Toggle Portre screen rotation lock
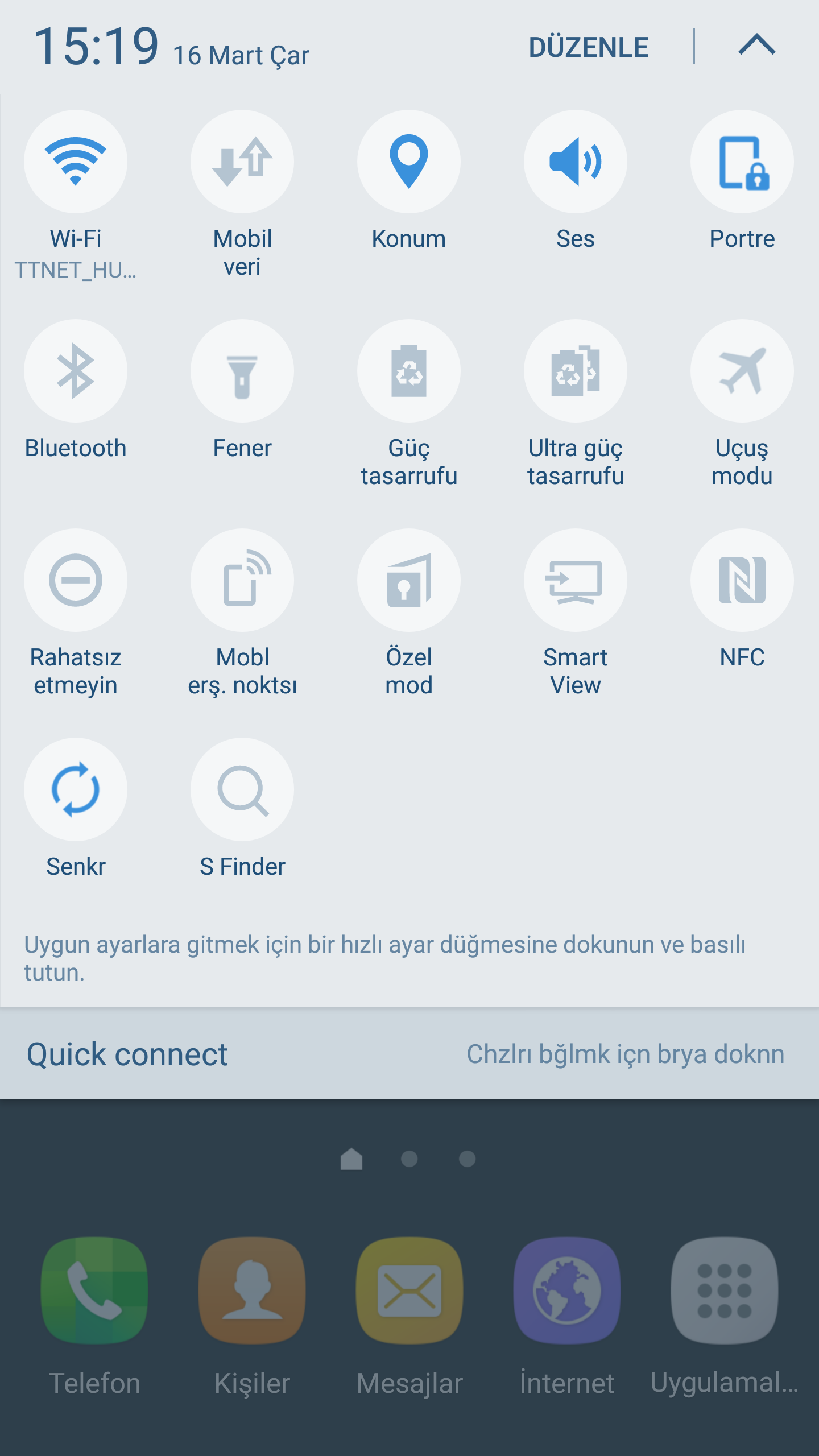Screen dimensions: 819x1456 742,162
